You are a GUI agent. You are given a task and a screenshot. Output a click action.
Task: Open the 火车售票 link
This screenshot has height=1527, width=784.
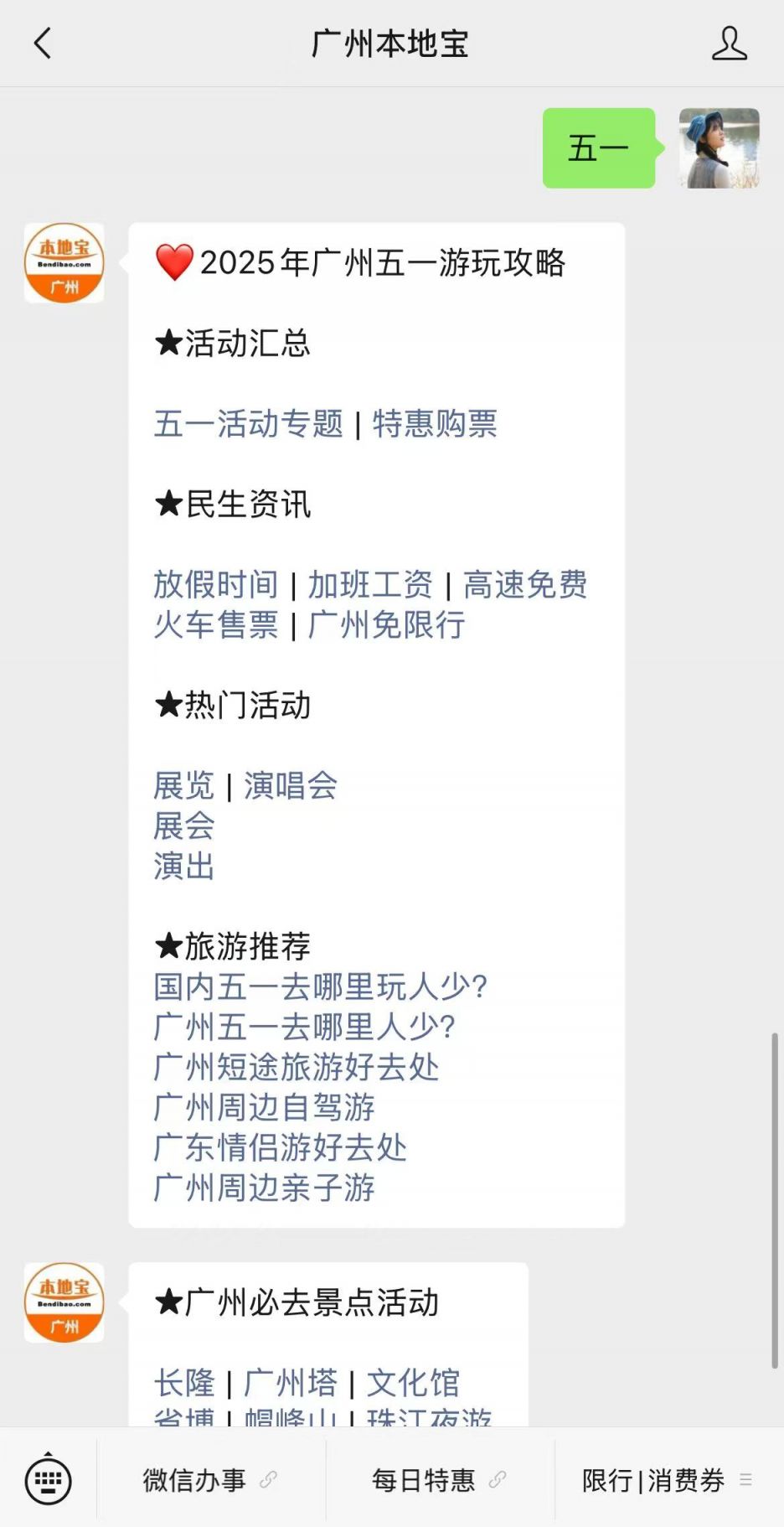(x=216, y=625)
